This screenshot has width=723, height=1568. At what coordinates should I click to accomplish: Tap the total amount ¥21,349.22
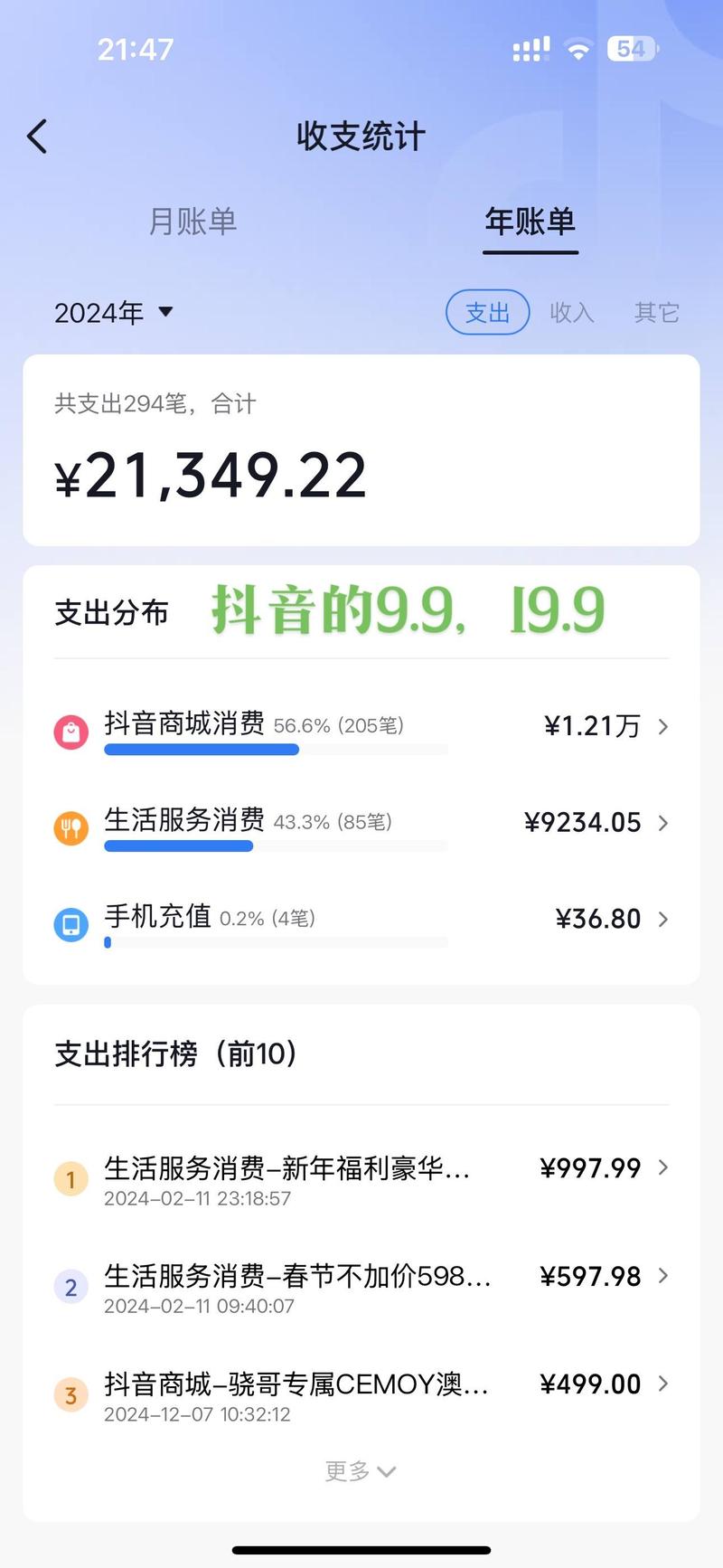(210, 473)
